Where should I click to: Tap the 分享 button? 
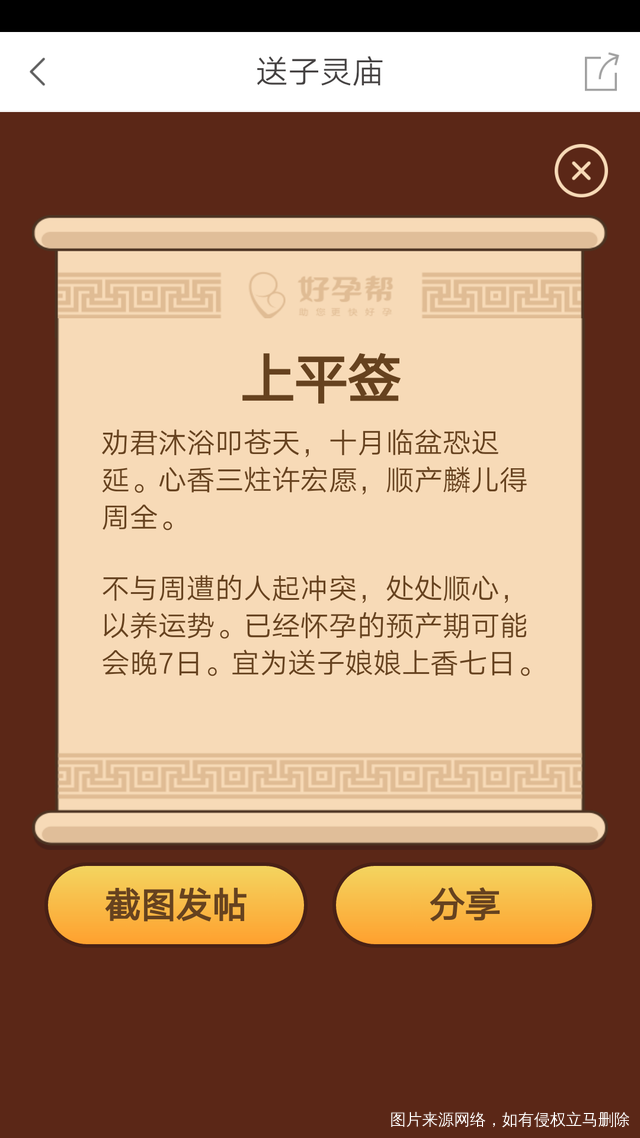tap(464, 905)
